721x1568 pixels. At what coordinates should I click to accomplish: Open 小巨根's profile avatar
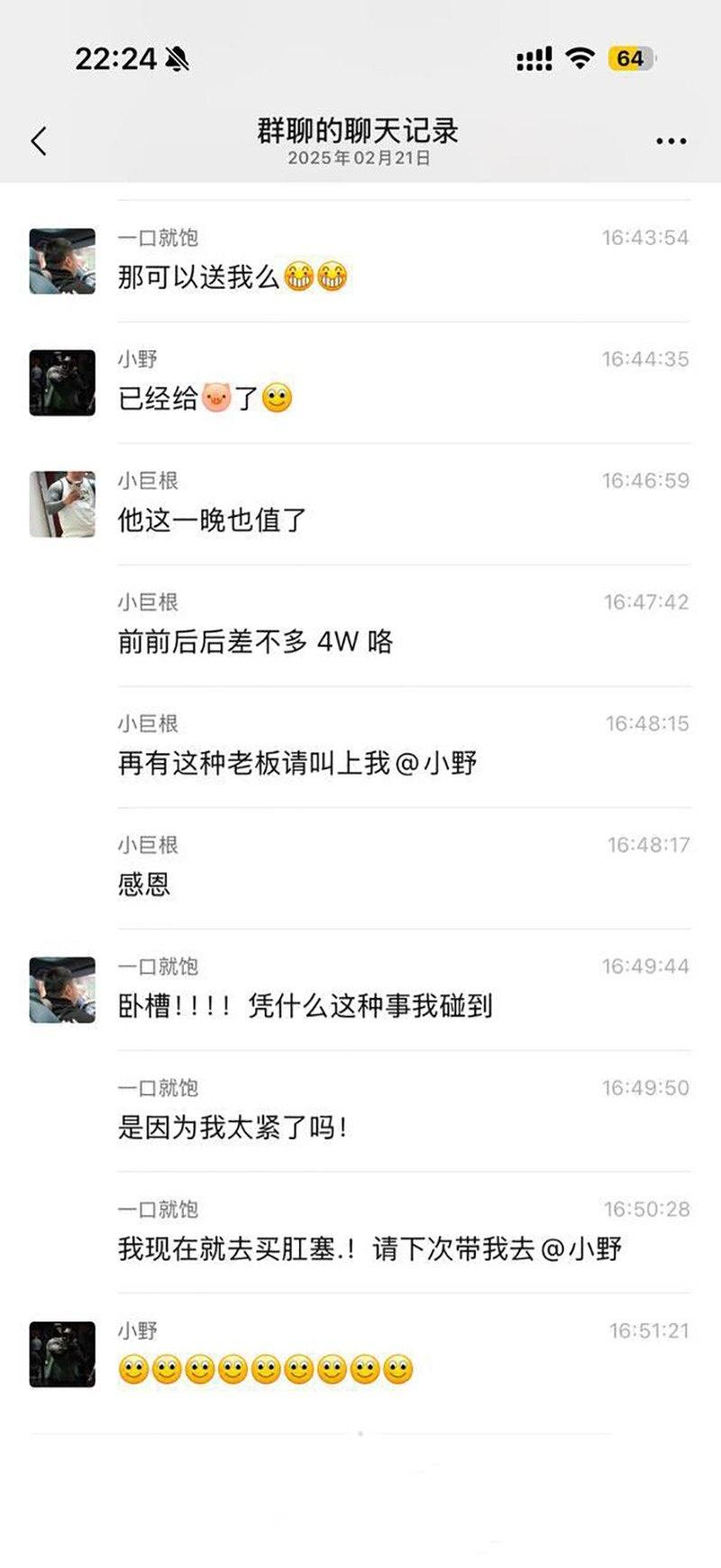(60, 505)
